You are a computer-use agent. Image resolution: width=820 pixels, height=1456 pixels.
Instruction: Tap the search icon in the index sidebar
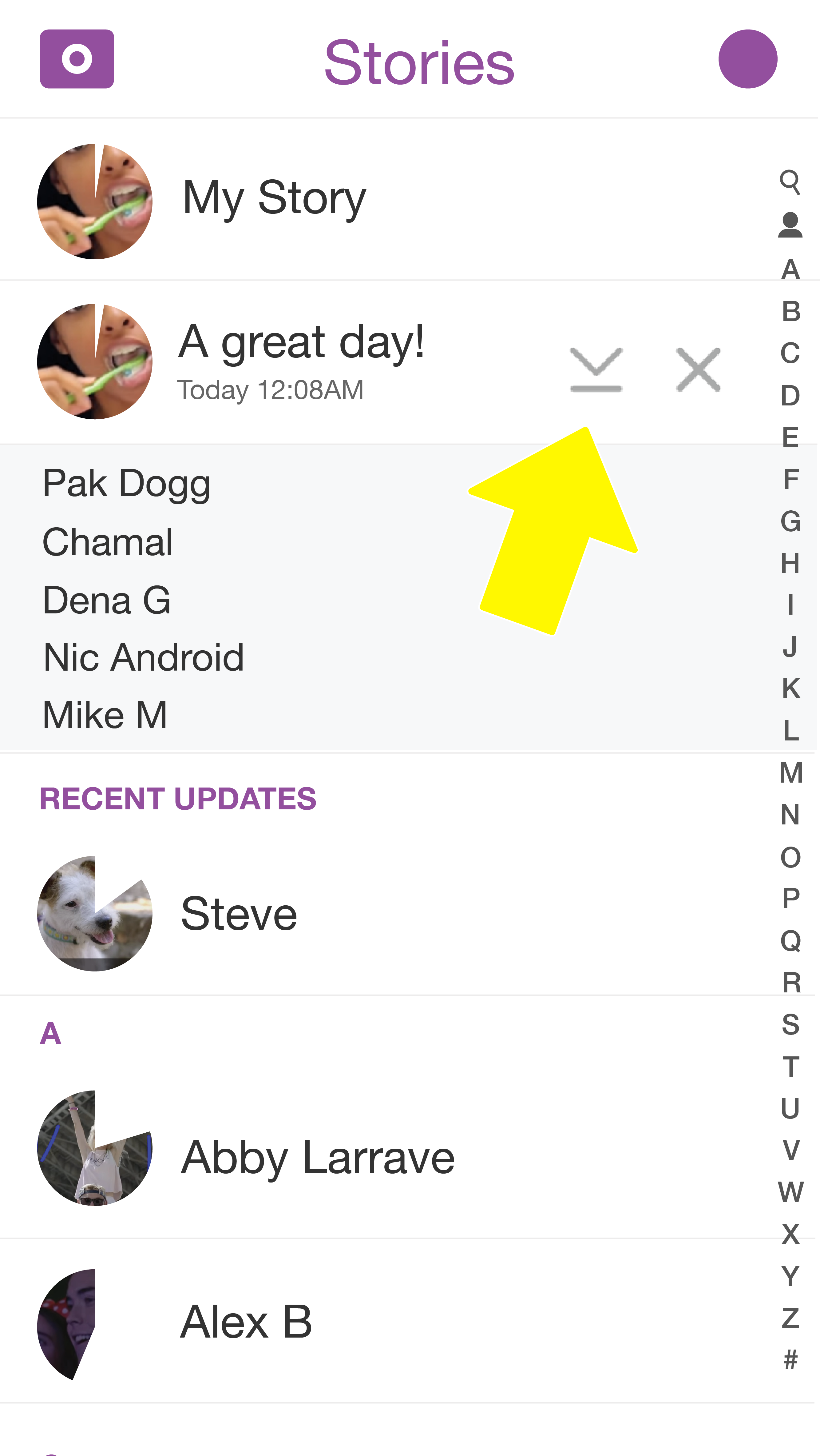(x=790, y=182)
